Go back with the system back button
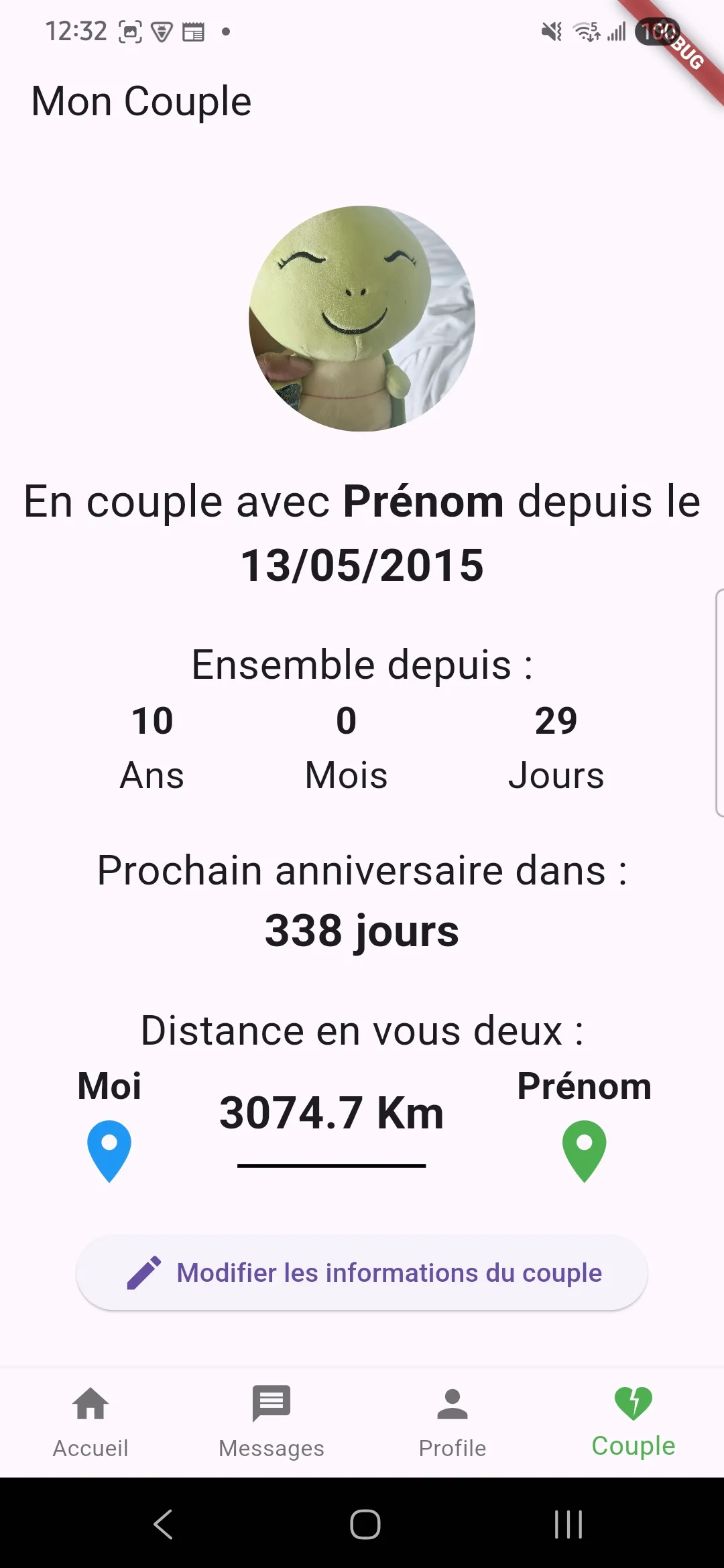This screenshot has height=1568, width=724. pos(164,1524)
